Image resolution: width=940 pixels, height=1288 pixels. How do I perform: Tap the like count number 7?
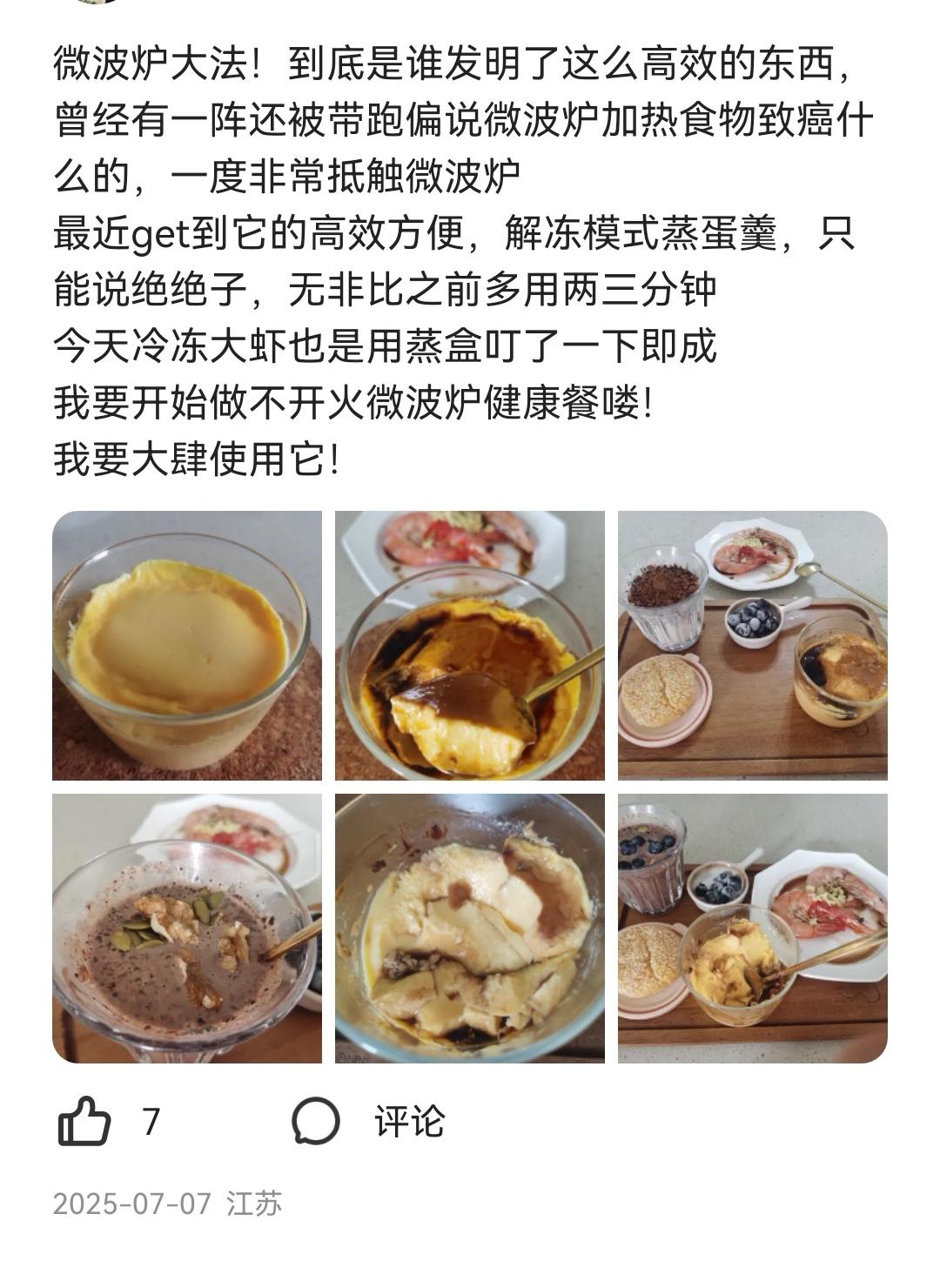click(x=150, y=1123)
